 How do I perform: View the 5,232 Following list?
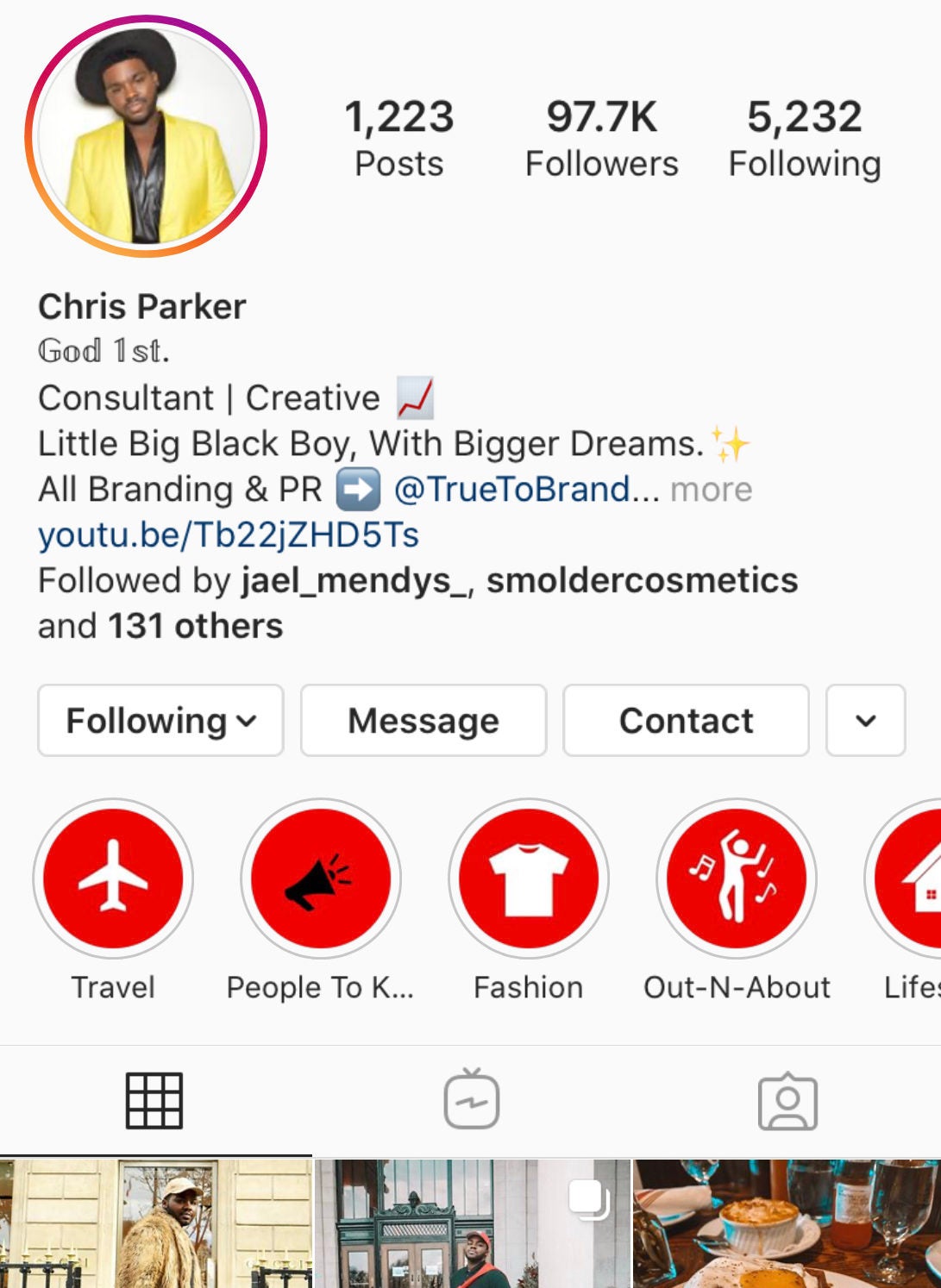click(x=804, y=138)
